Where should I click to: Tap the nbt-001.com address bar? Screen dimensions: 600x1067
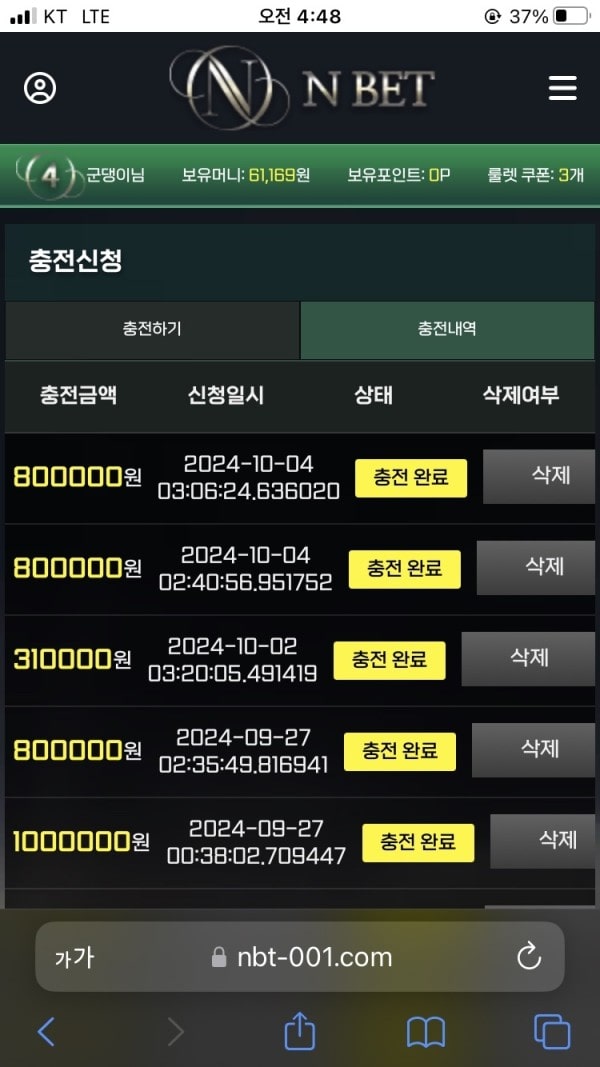(x=300, y=957)
